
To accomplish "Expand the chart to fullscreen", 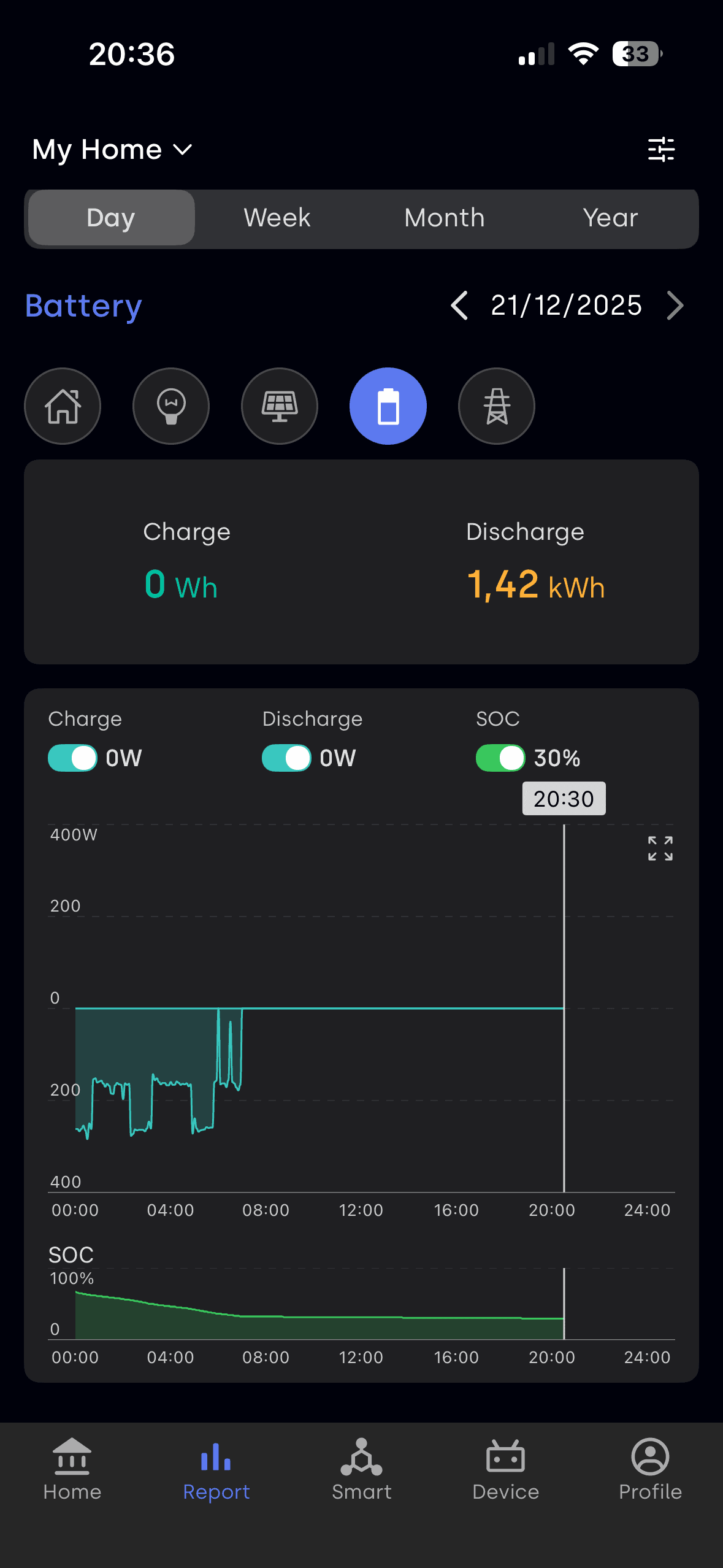I will [x=660, y=848].
